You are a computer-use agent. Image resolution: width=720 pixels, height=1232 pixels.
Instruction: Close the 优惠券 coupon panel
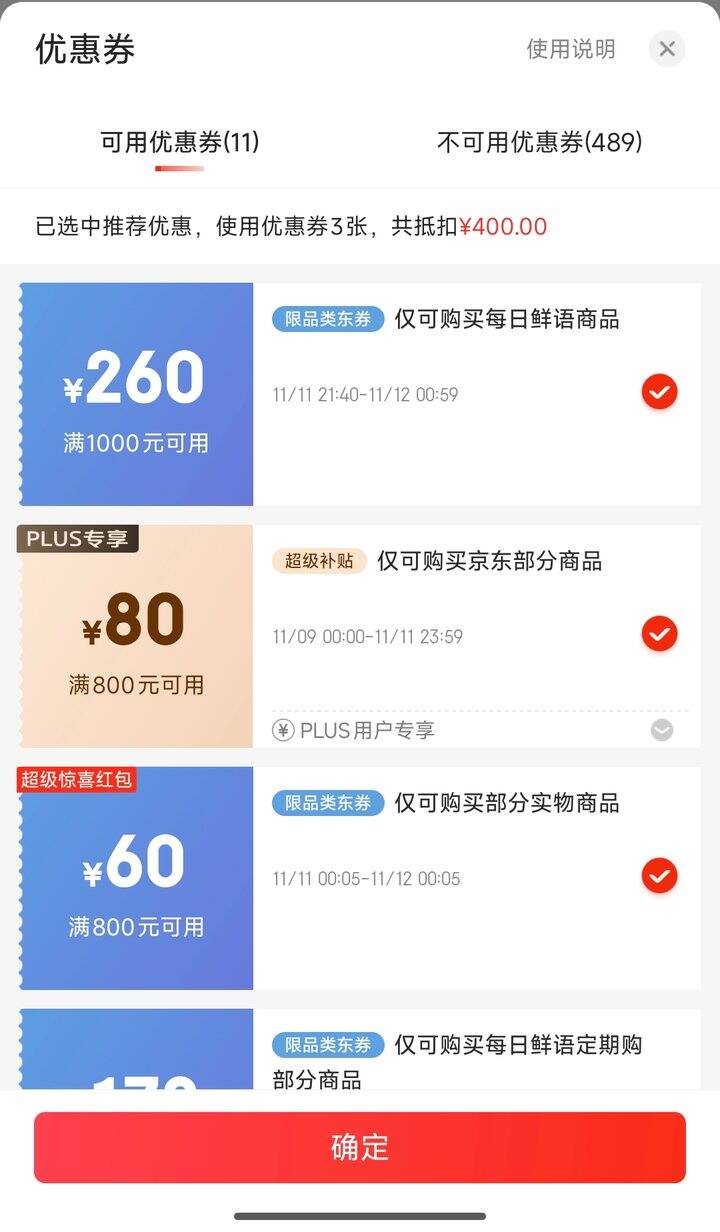(x=667, y=48)
